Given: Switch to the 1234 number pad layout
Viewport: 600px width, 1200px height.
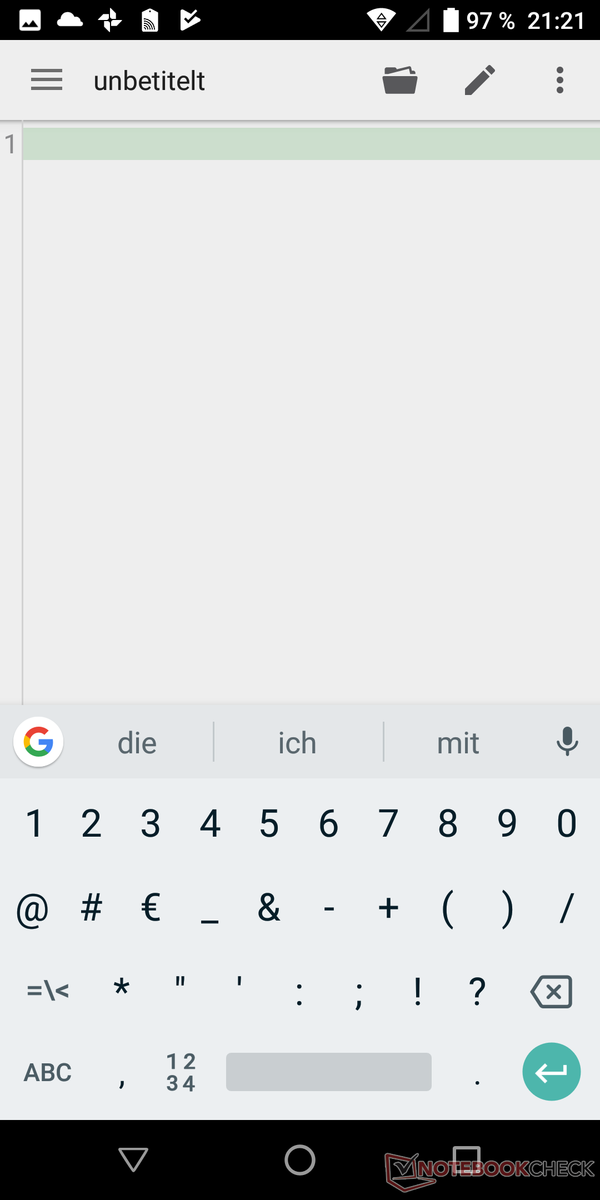Looking at the screenshot, I should click(181, 1072).
